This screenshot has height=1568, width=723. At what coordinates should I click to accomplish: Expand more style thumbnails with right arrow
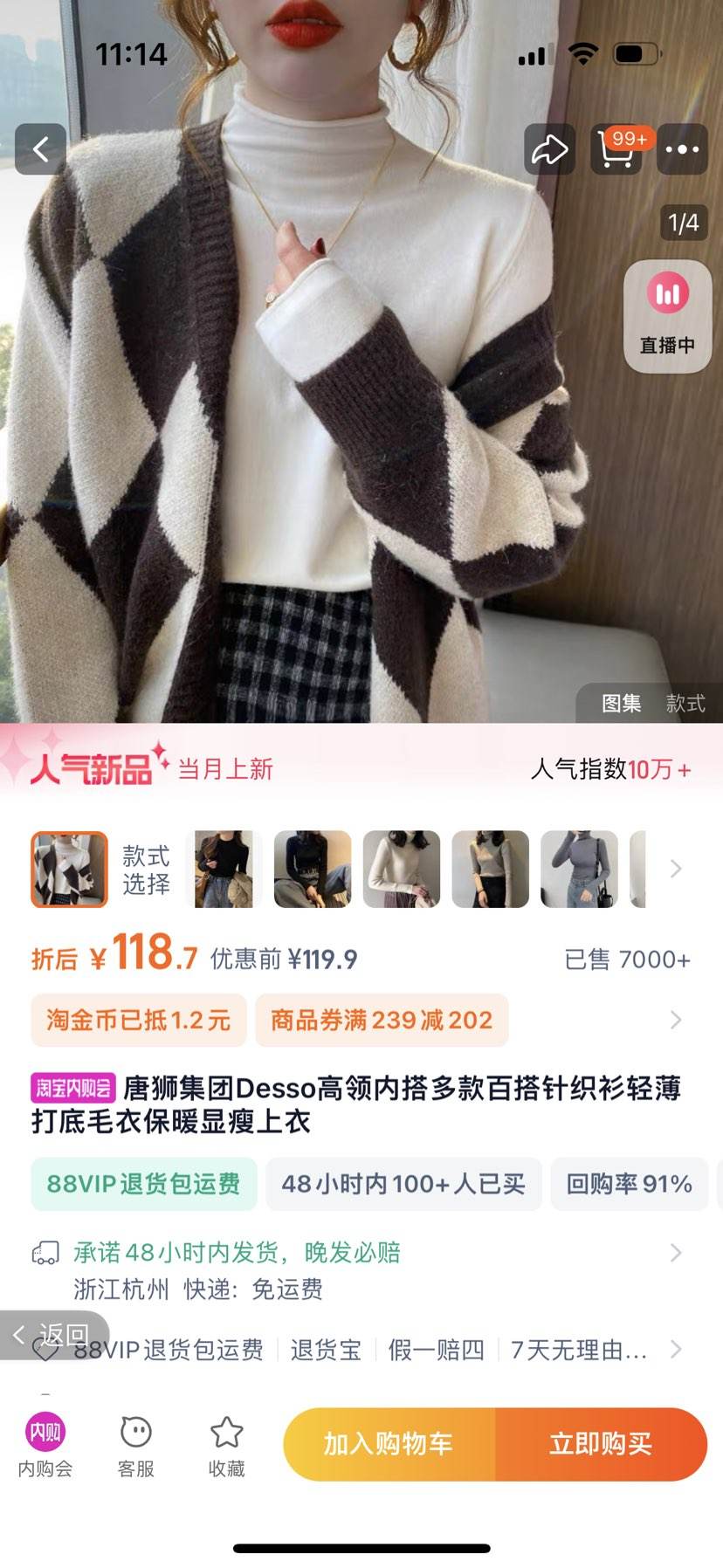(x=675, y=869)
